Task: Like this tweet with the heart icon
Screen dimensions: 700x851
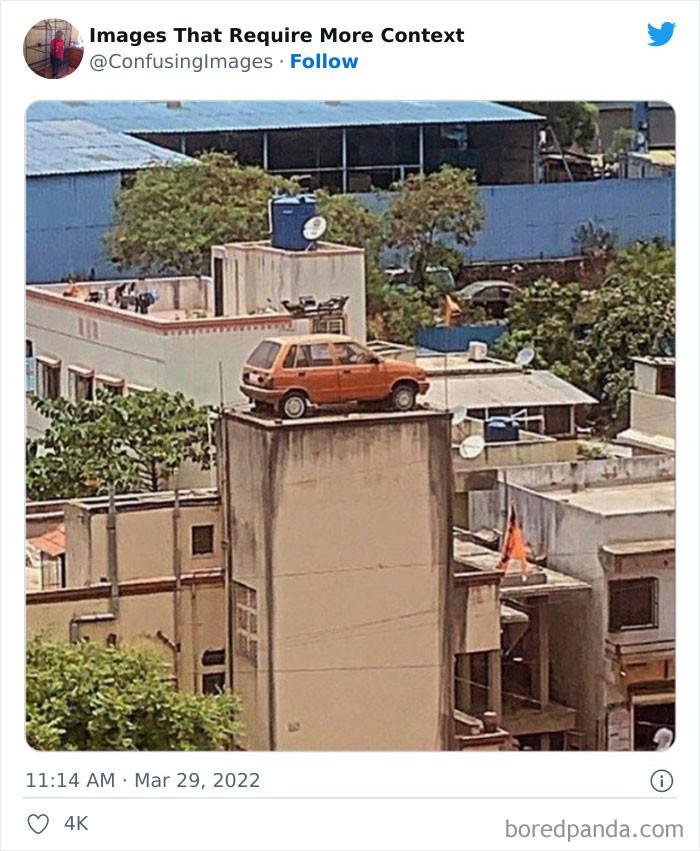Action: point(38,824)
